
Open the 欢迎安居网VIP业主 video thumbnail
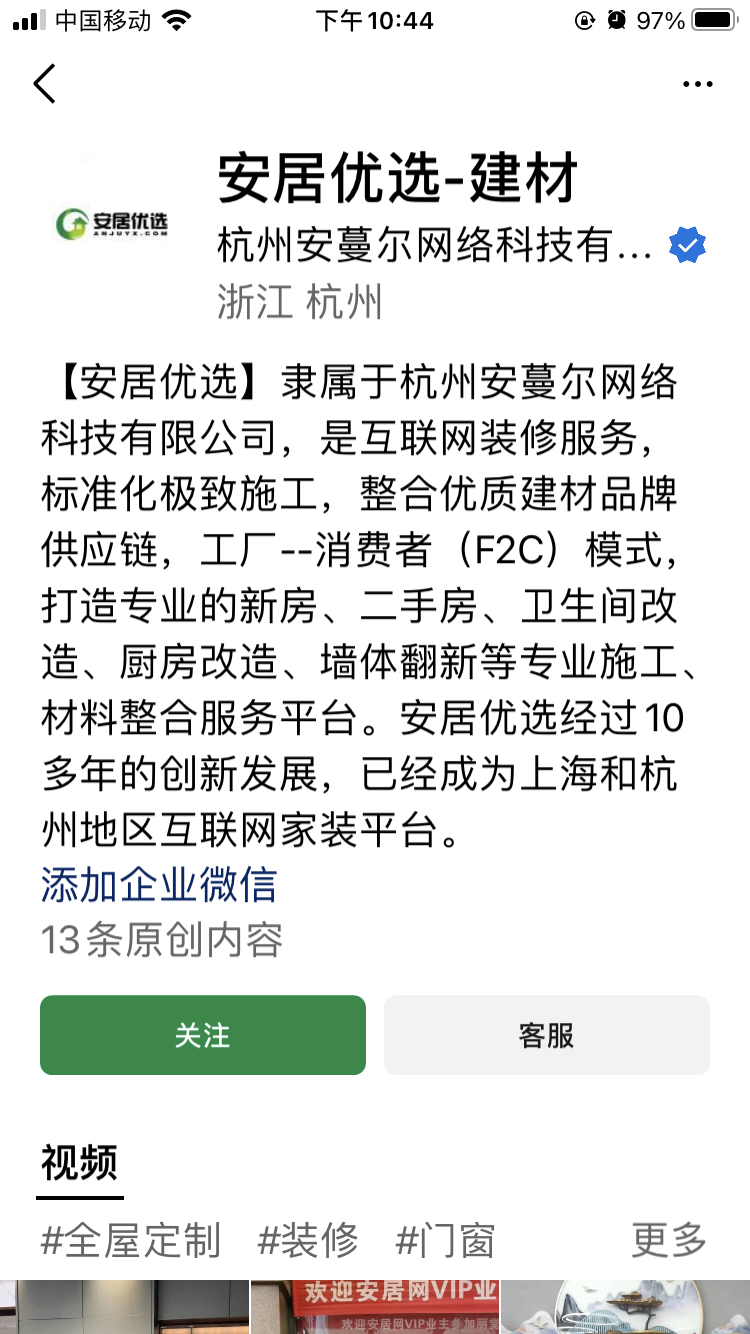pos(375,1307)
